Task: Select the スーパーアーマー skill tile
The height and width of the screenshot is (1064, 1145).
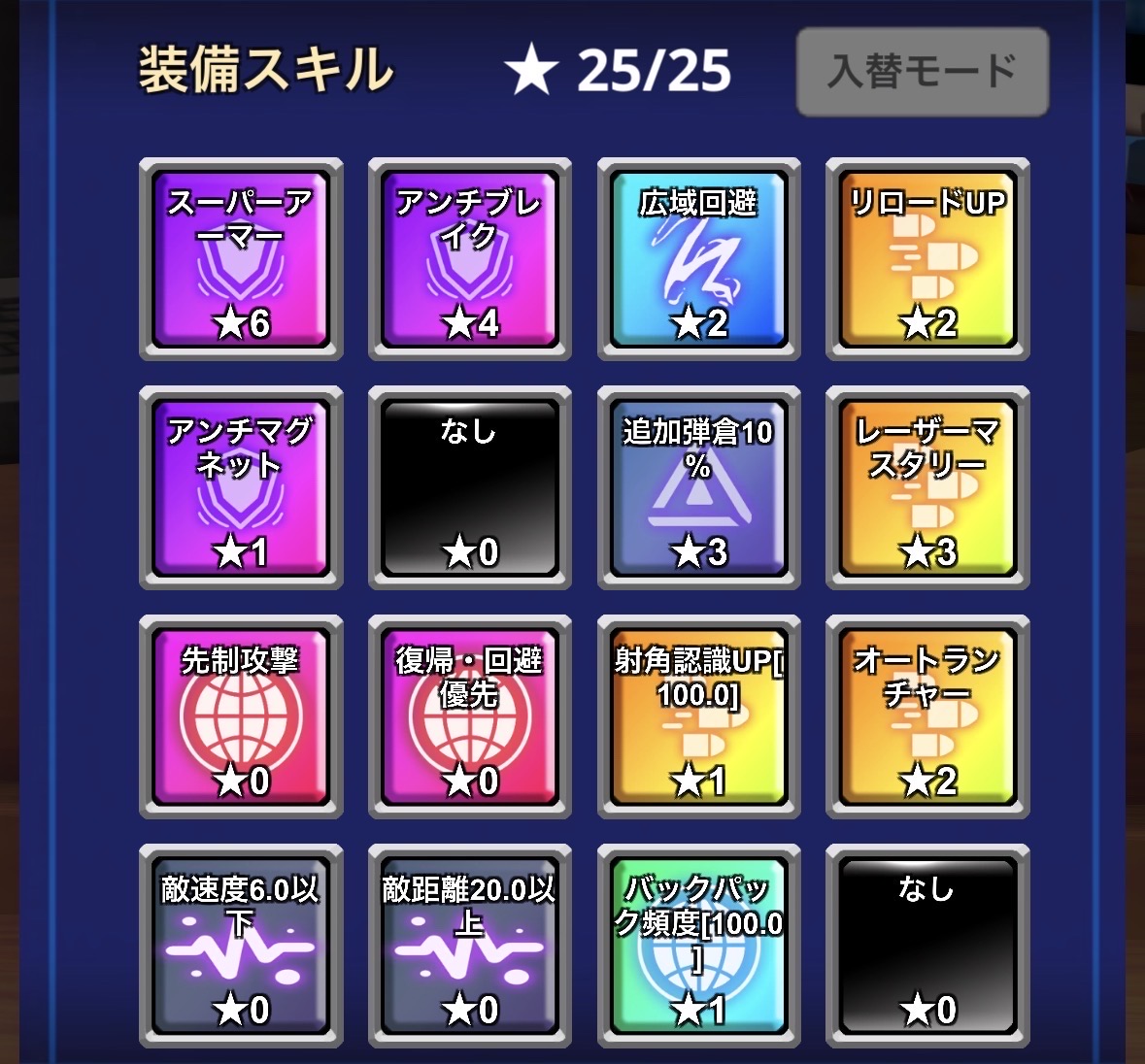Action: 241,260
